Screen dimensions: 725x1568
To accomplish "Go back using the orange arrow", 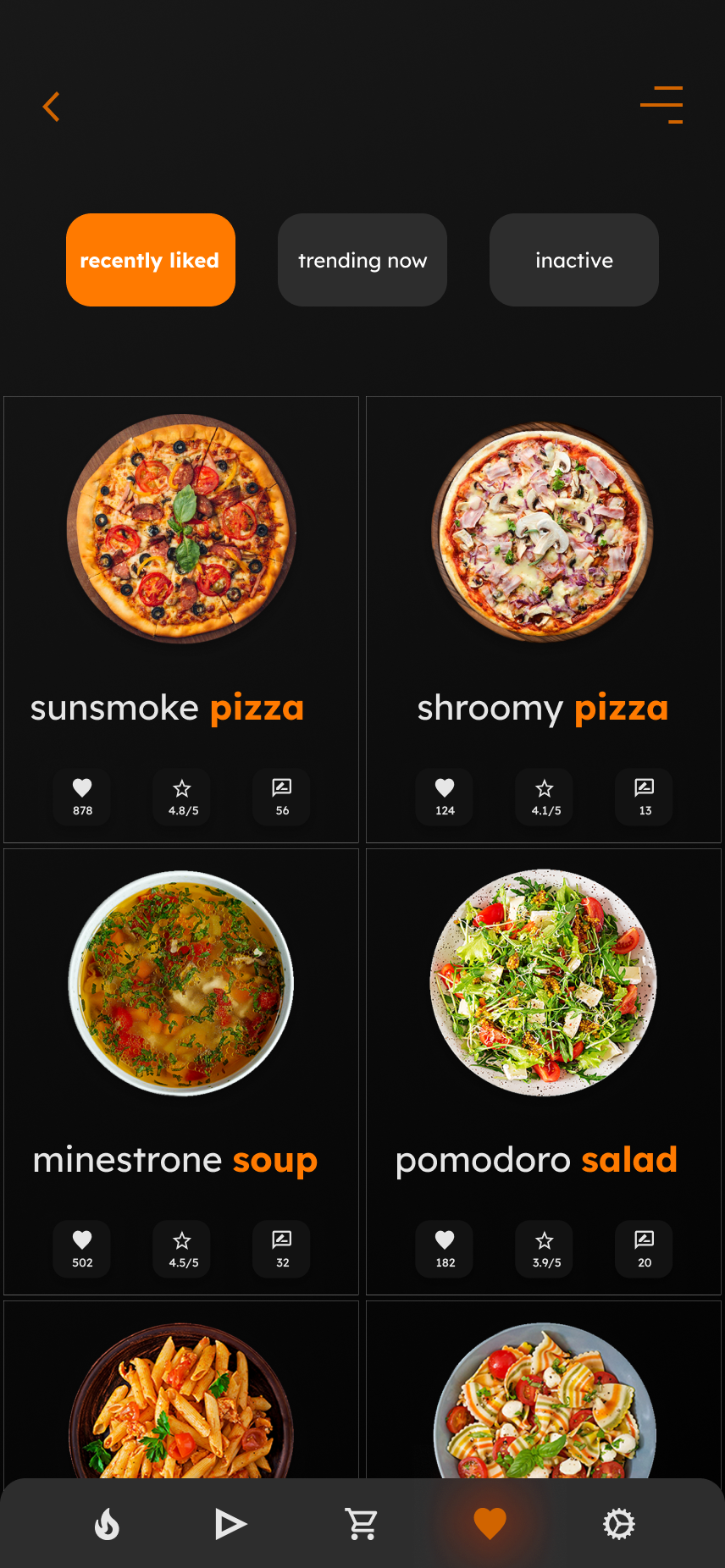I will pos(52,107).
